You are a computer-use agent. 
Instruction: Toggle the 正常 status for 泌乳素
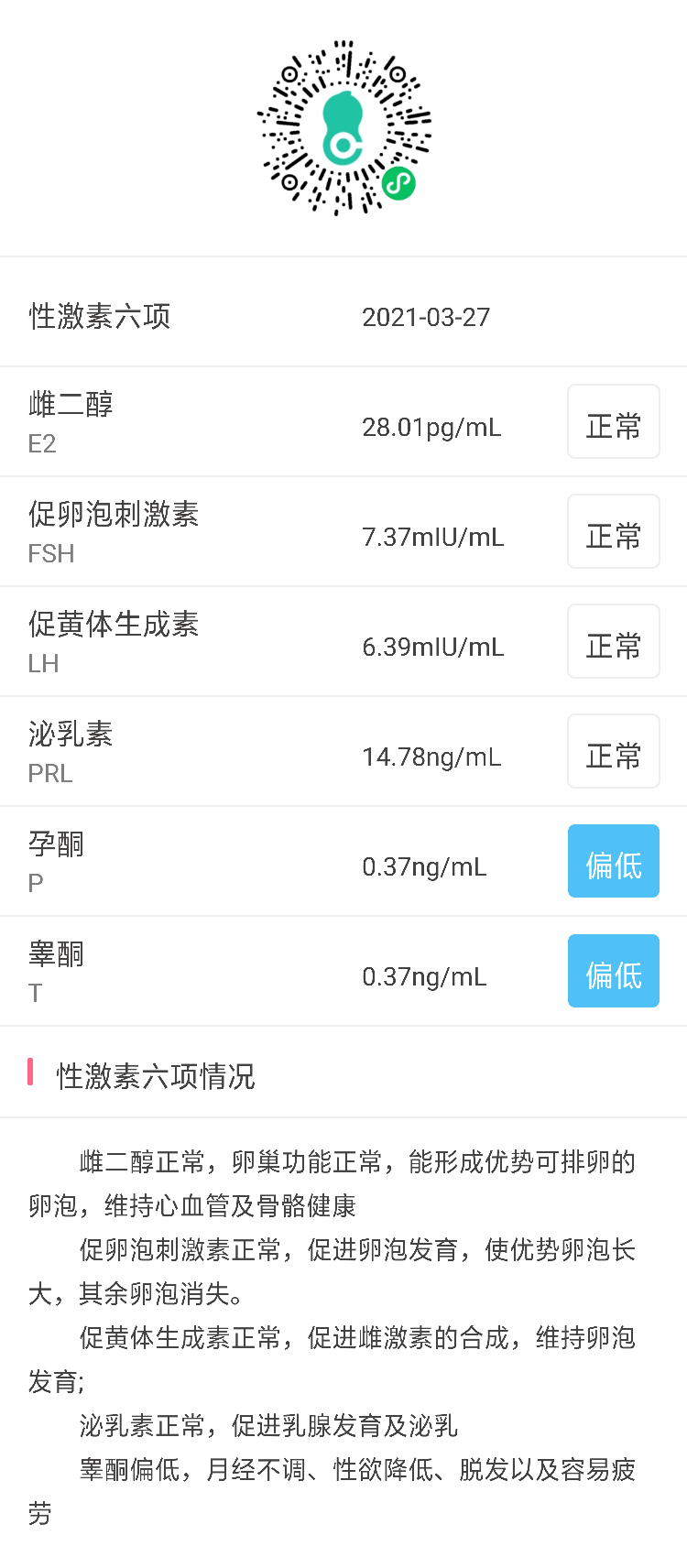(x=613, y=751)
